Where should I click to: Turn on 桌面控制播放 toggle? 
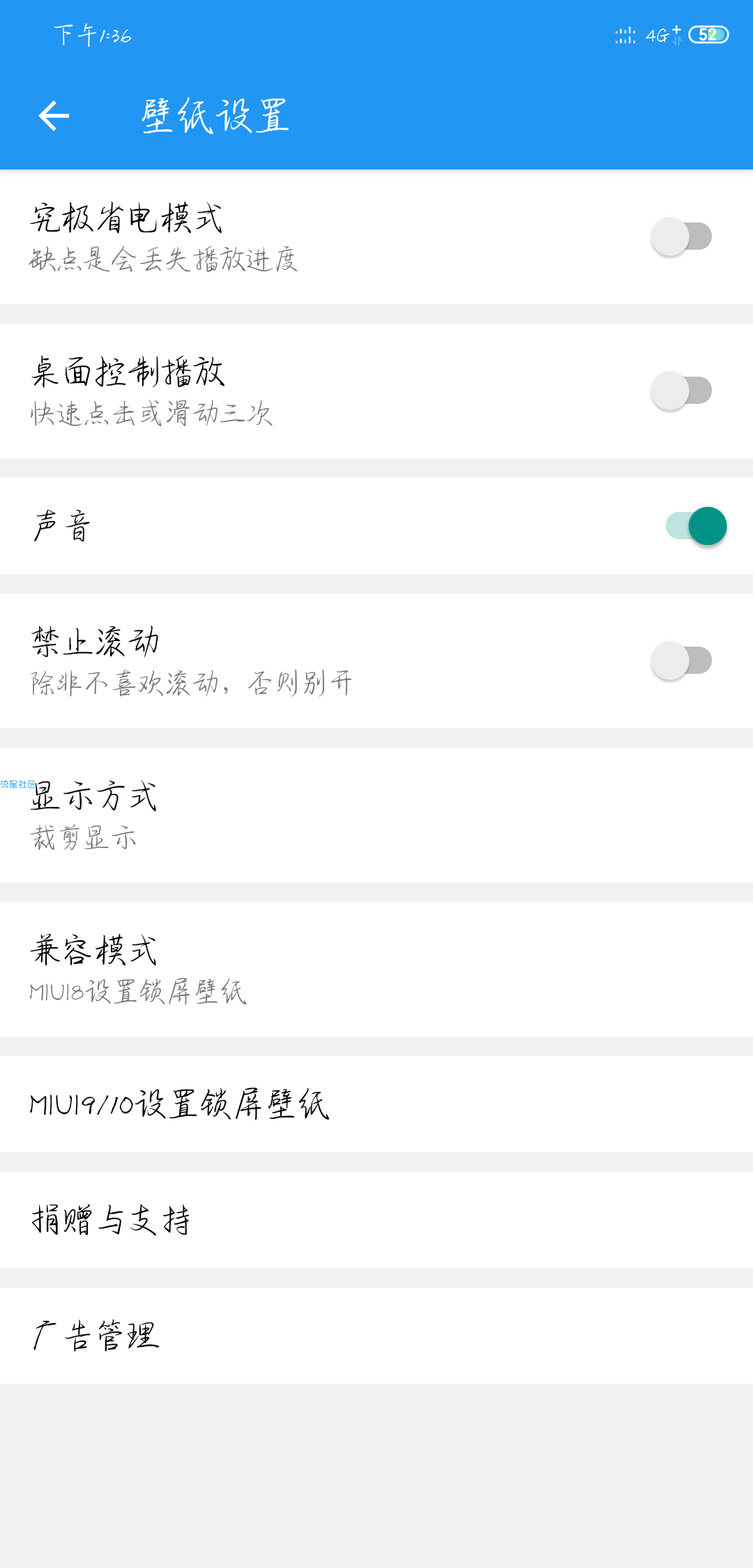pos(681,391)
